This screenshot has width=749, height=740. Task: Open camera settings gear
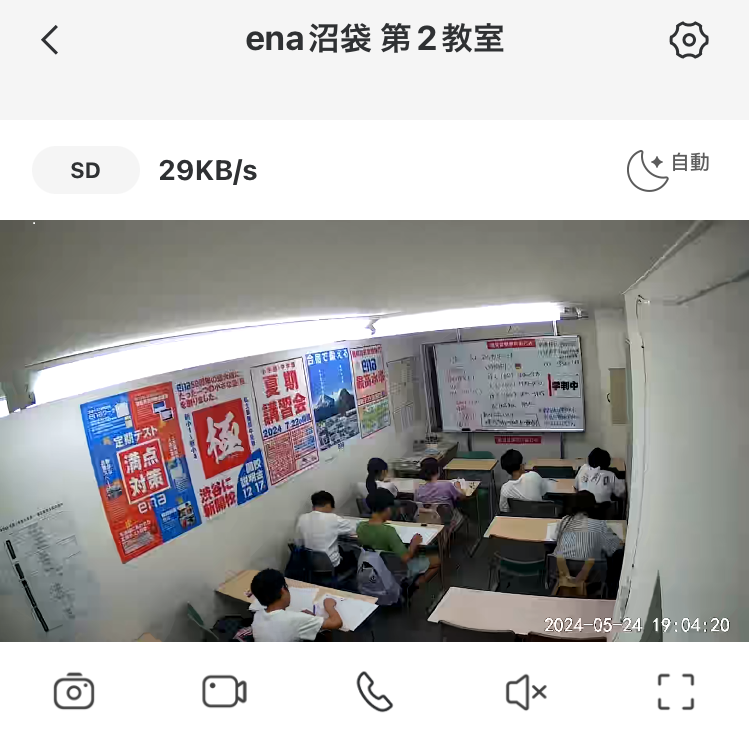(x=688, y=40)
